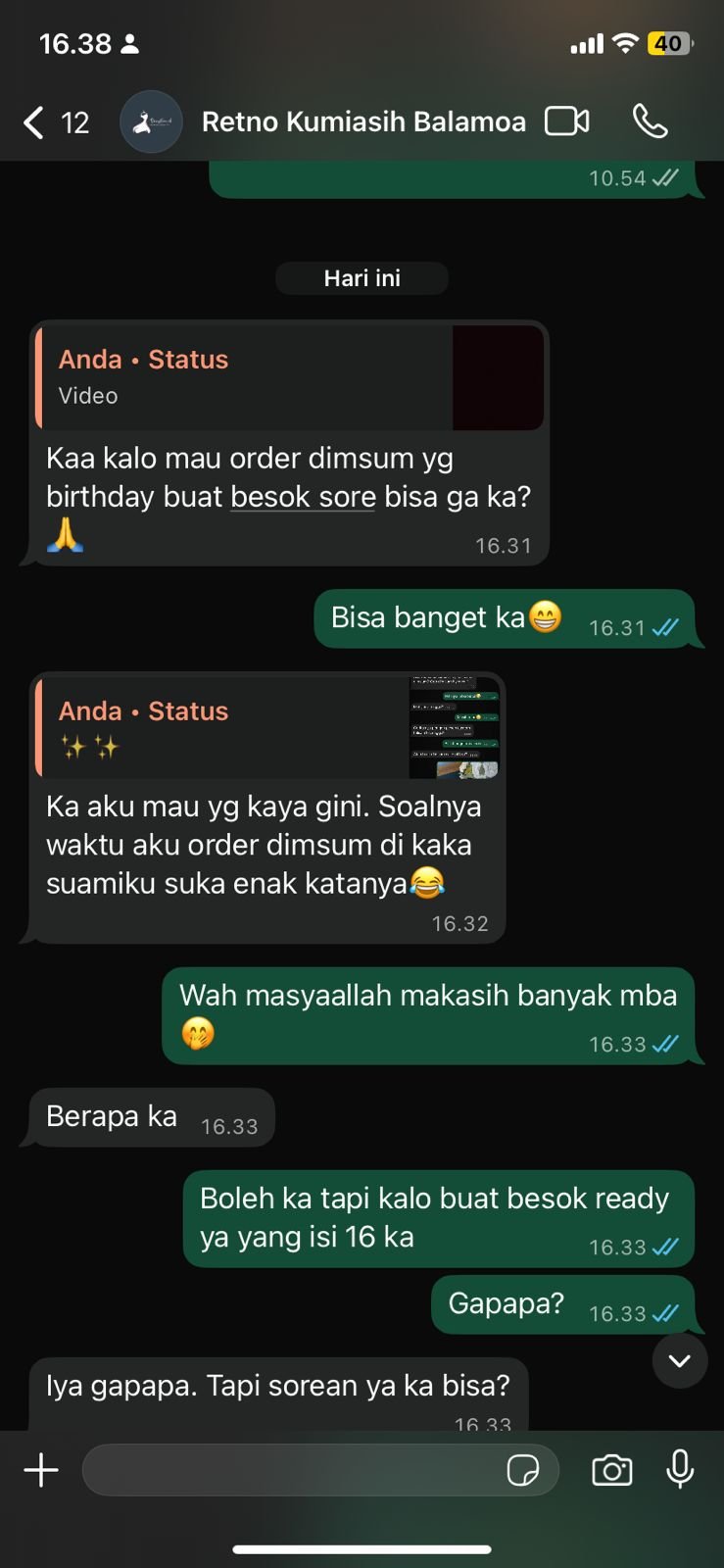This screenshot has height=1568, width=724.
Task: Open contact info by tapping the chat title
Action: point(363,122)
